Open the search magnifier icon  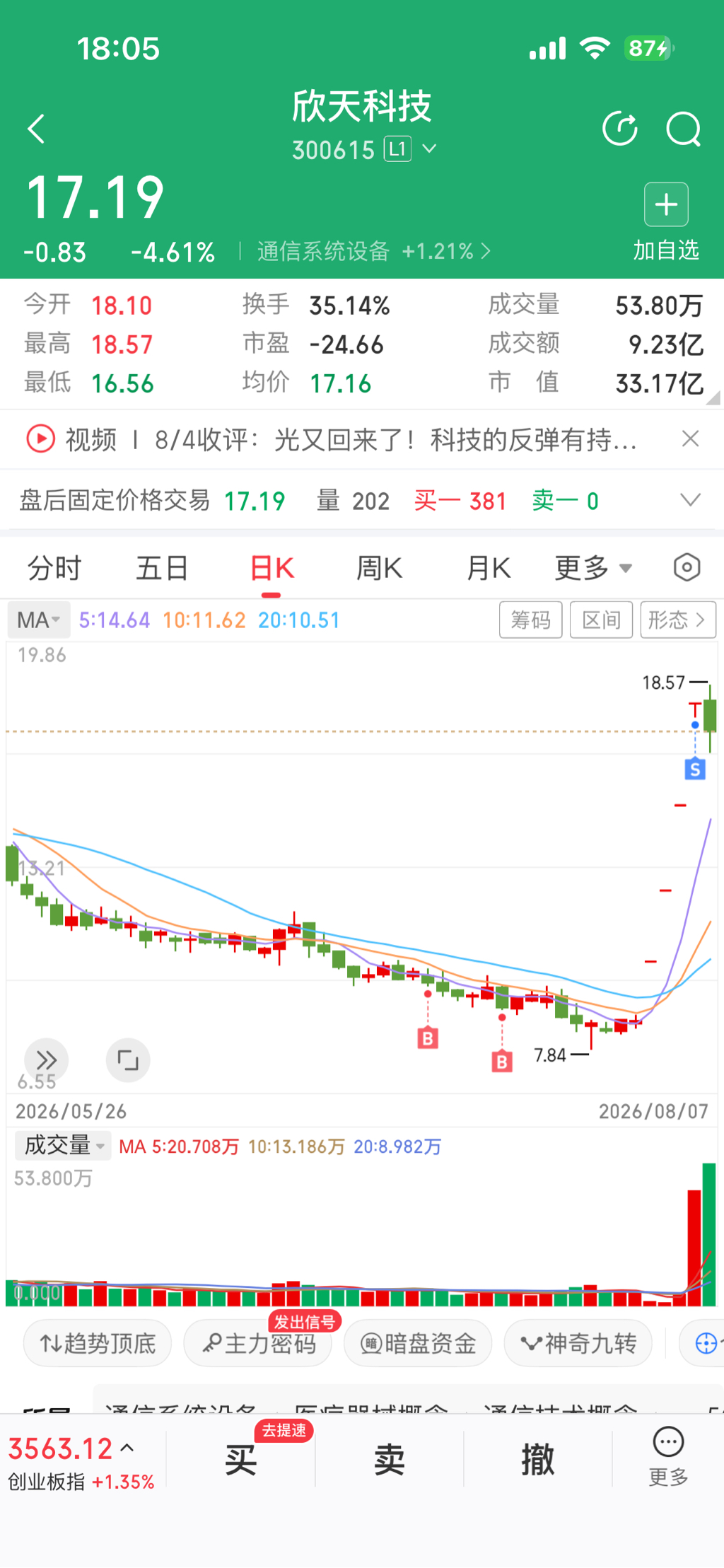(x=684, y=129)
